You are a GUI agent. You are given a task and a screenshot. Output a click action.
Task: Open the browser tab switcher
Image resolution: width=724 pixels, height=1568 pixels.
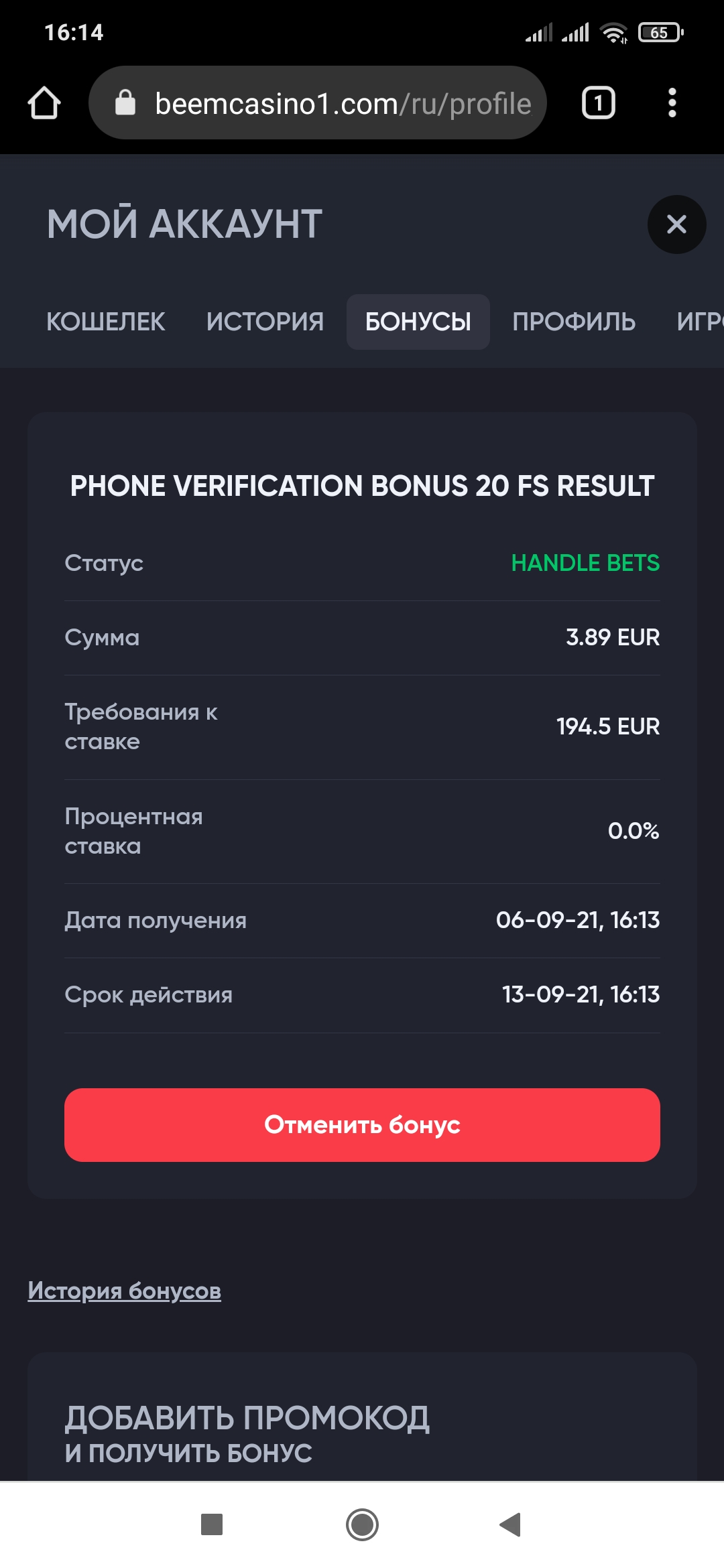pyautogui.click(x=598, y=103)
